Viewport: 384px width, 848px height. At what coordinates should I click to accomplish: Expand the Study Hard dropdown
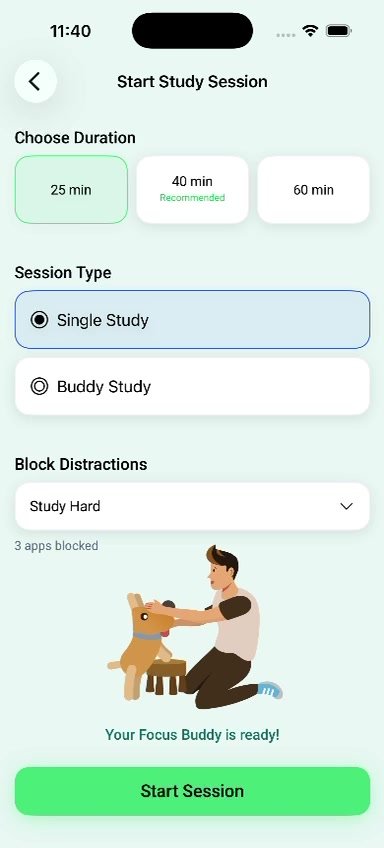coord(193,506)
